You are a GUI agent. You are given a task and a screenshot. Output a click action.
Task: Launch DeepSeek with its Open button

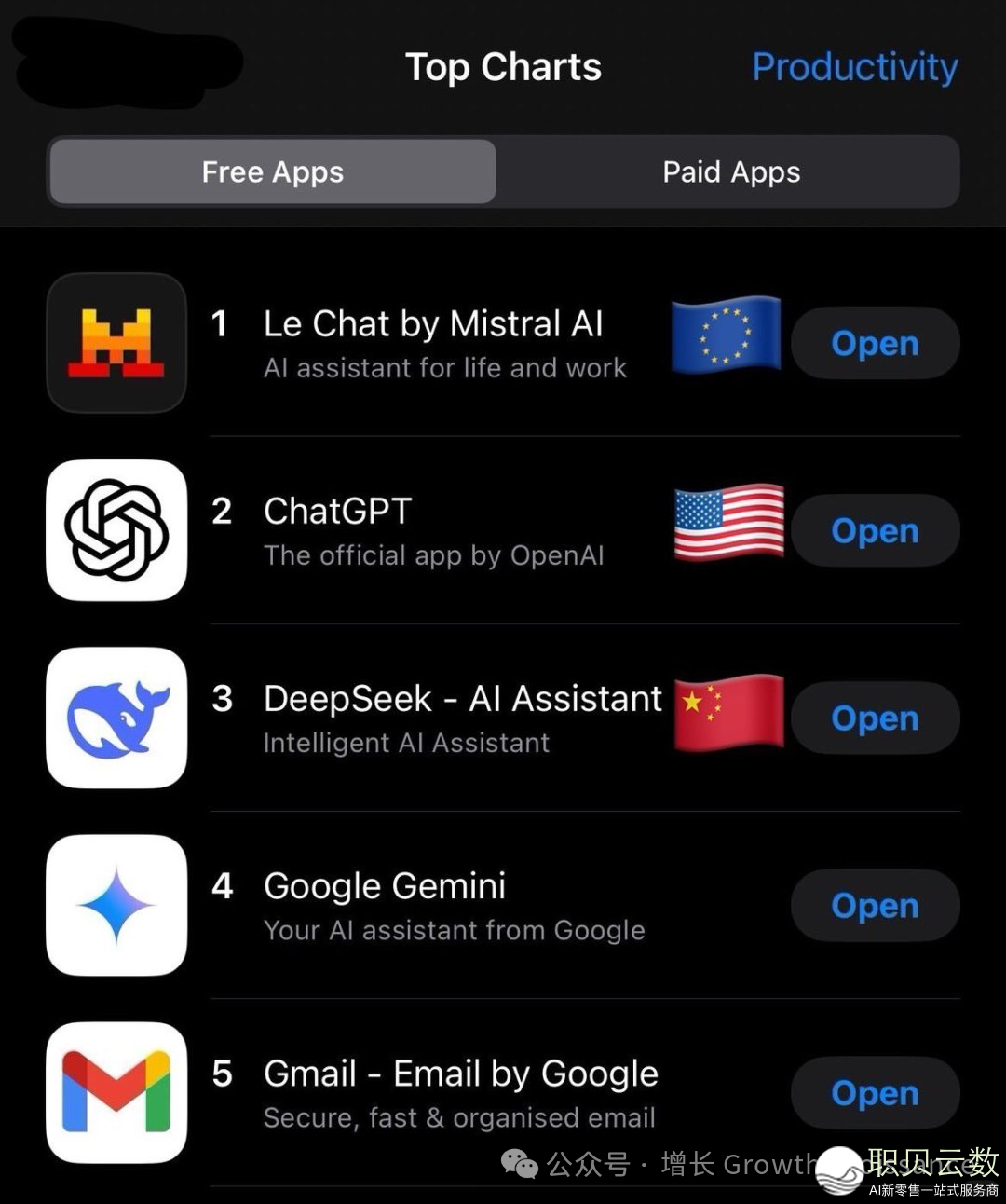click(875, 718)
